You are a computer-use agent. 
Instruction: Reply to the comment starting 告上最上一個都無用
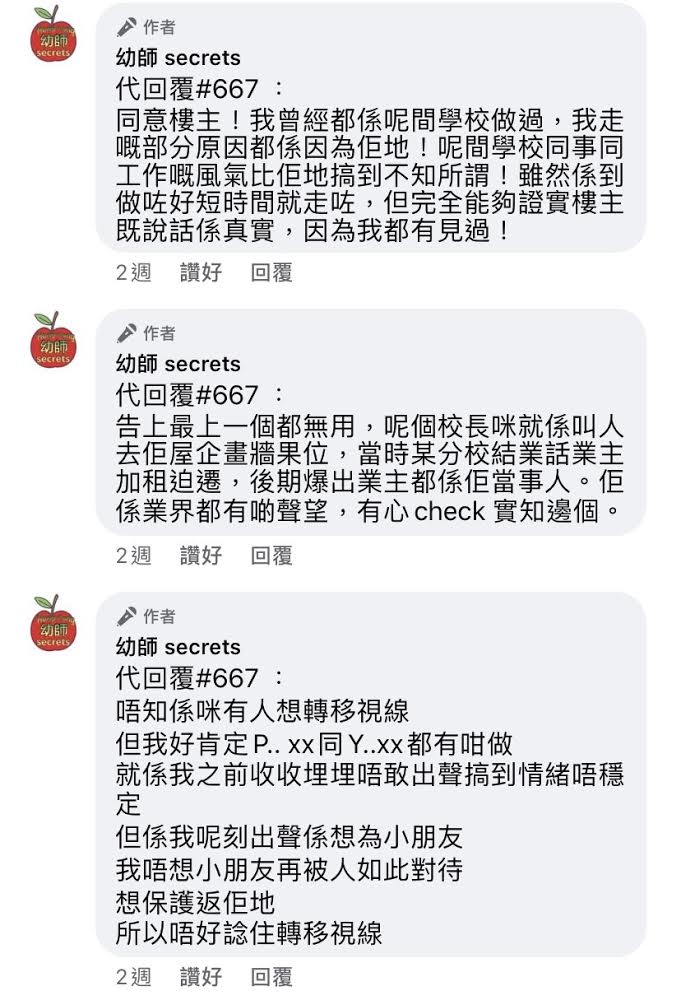coord(271,555)
